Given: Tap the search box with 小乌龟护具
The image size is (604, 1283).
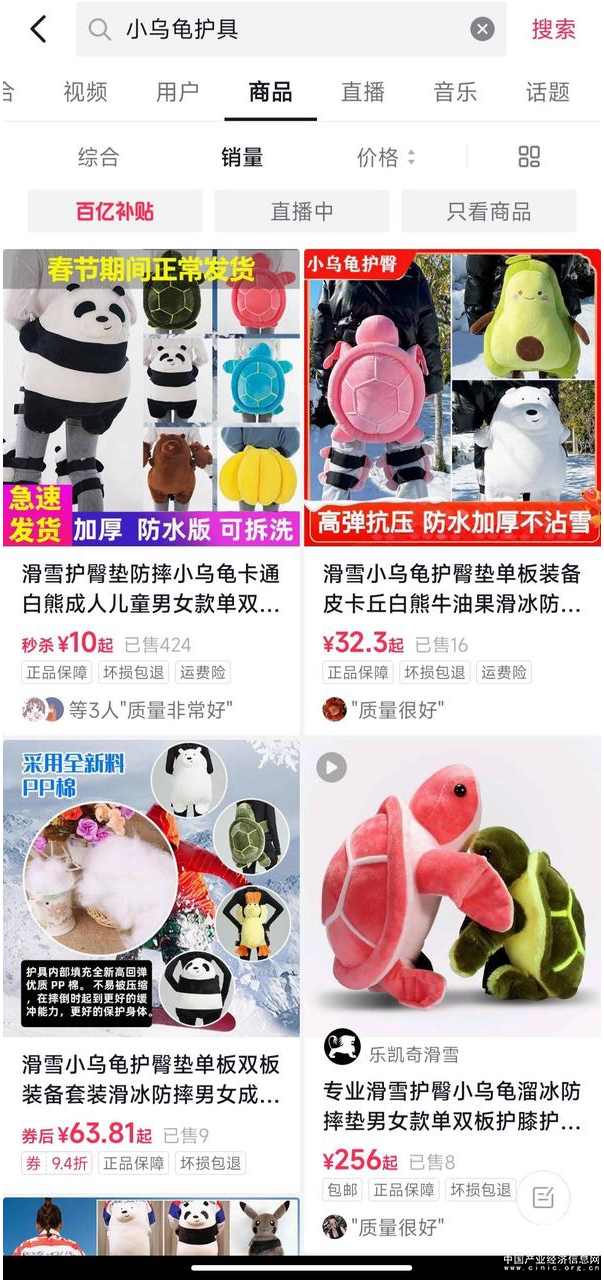Looking at the screenshot, I should coord(280,29).
